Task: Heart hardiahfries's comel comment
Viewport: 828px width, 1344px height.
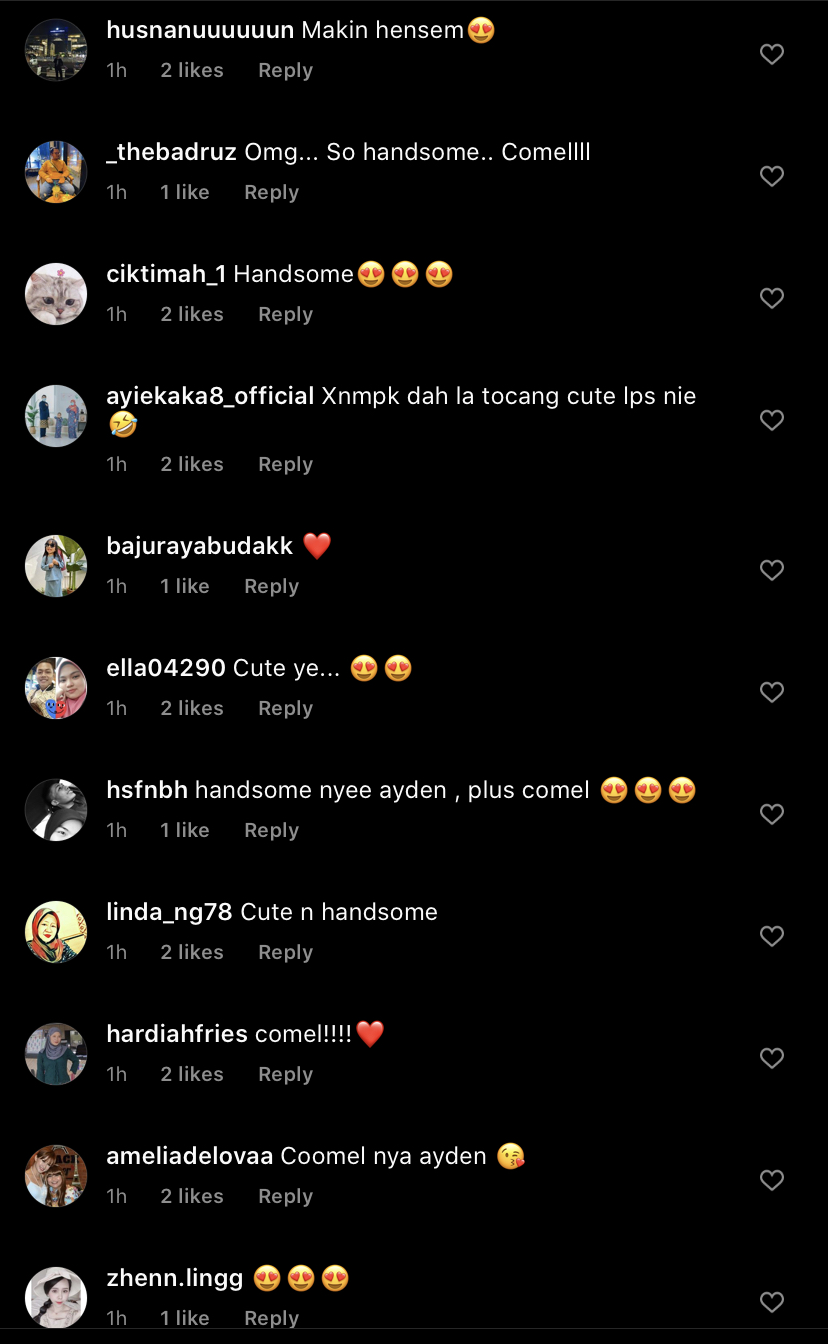Action: pyautogui.click(x=771, y=1058)
